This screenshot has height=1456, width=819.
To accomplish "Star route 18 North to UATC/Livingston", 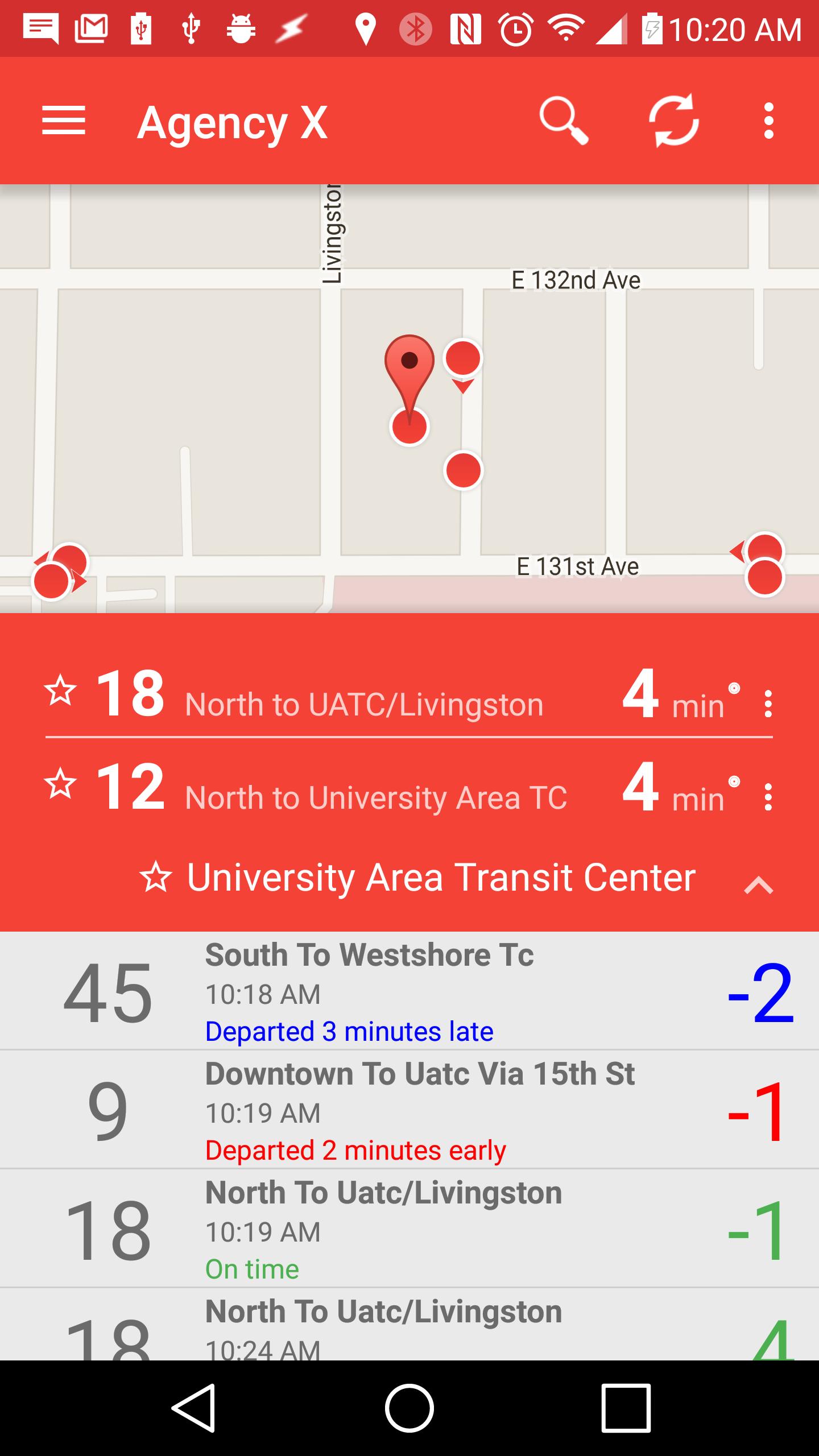I will click(x=60, y=692).
